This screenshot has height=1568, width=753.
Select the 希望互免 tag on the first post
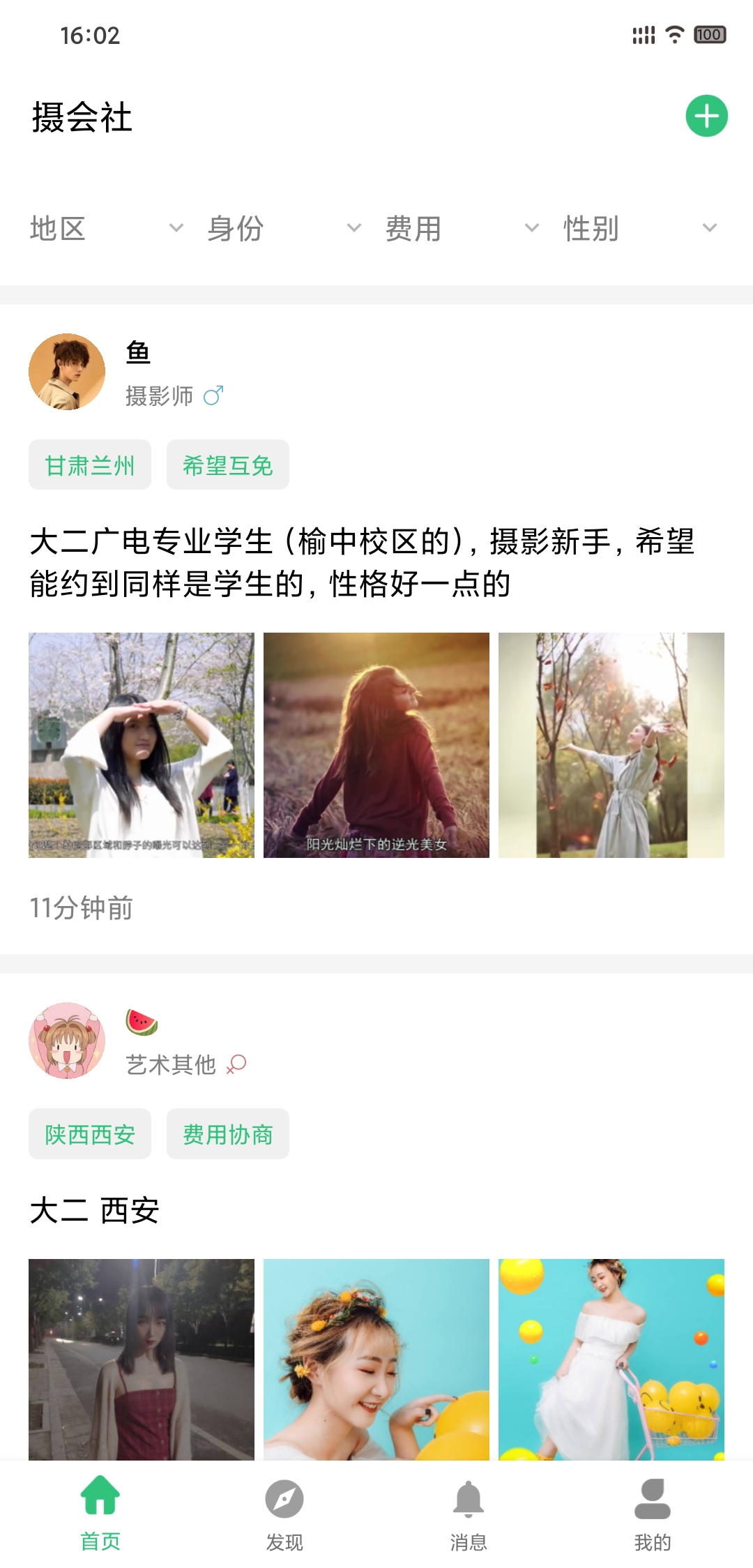pyautogui.click(x=228, y=465)
